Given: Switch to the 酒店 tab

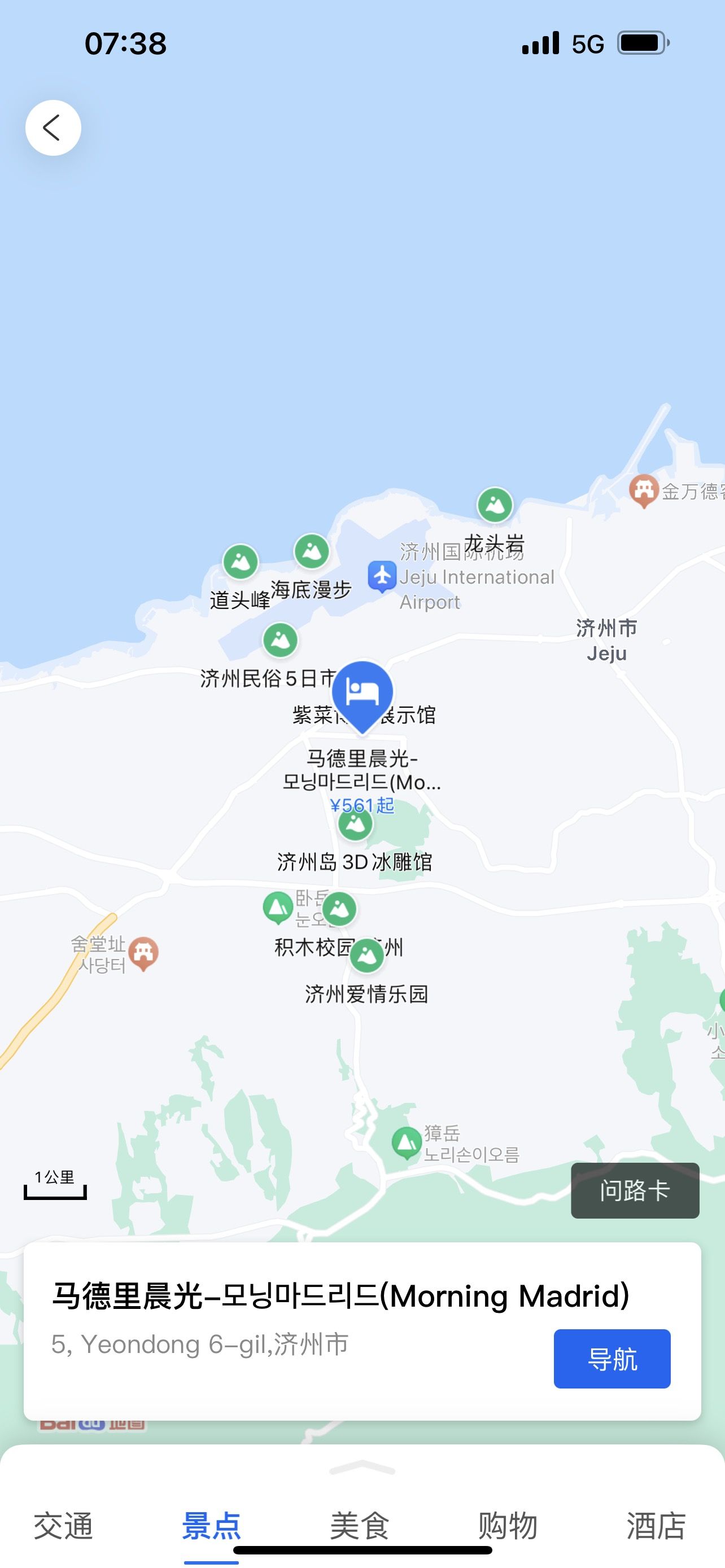Looking at the screenshot, I should [x=656, y=1526].
